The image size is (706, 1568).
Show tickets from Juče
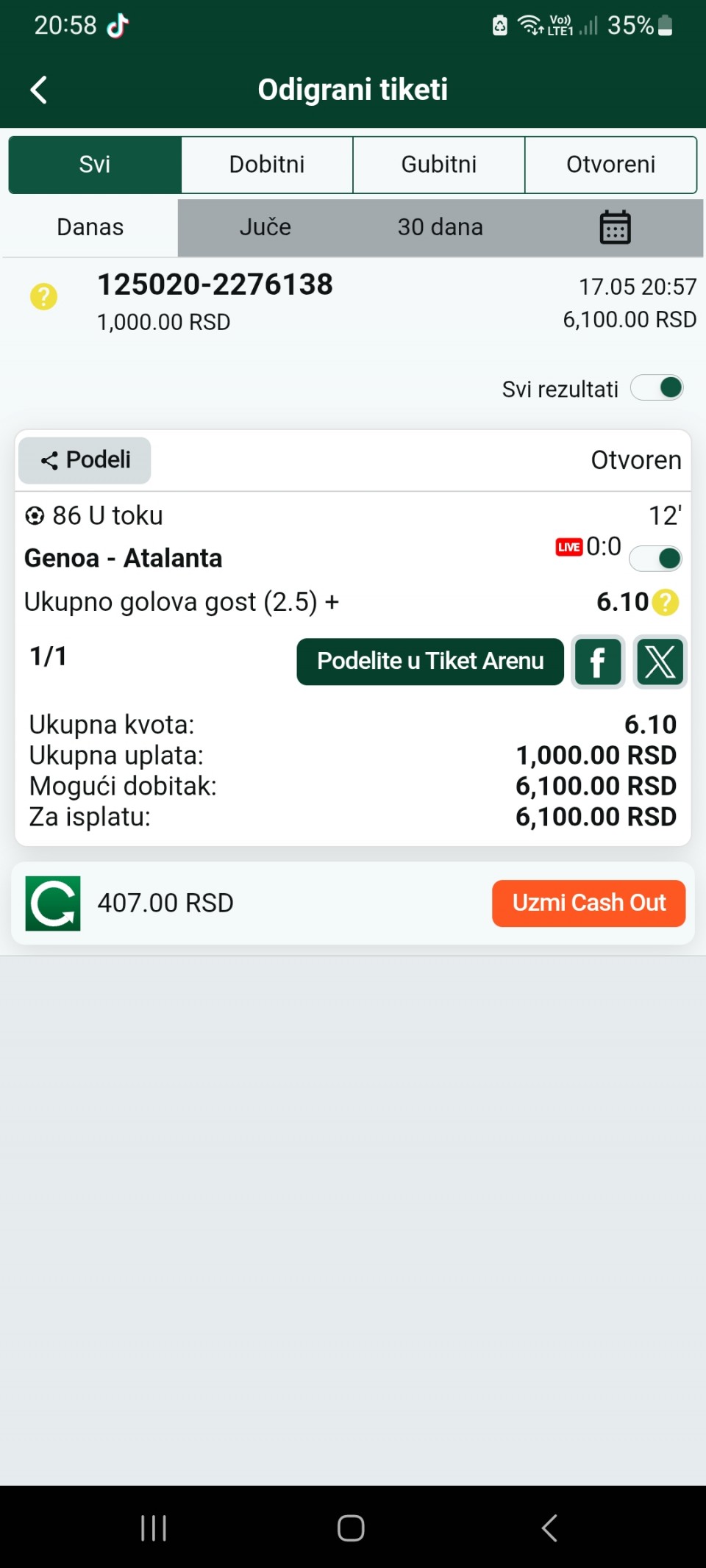[x=265, y=227]
